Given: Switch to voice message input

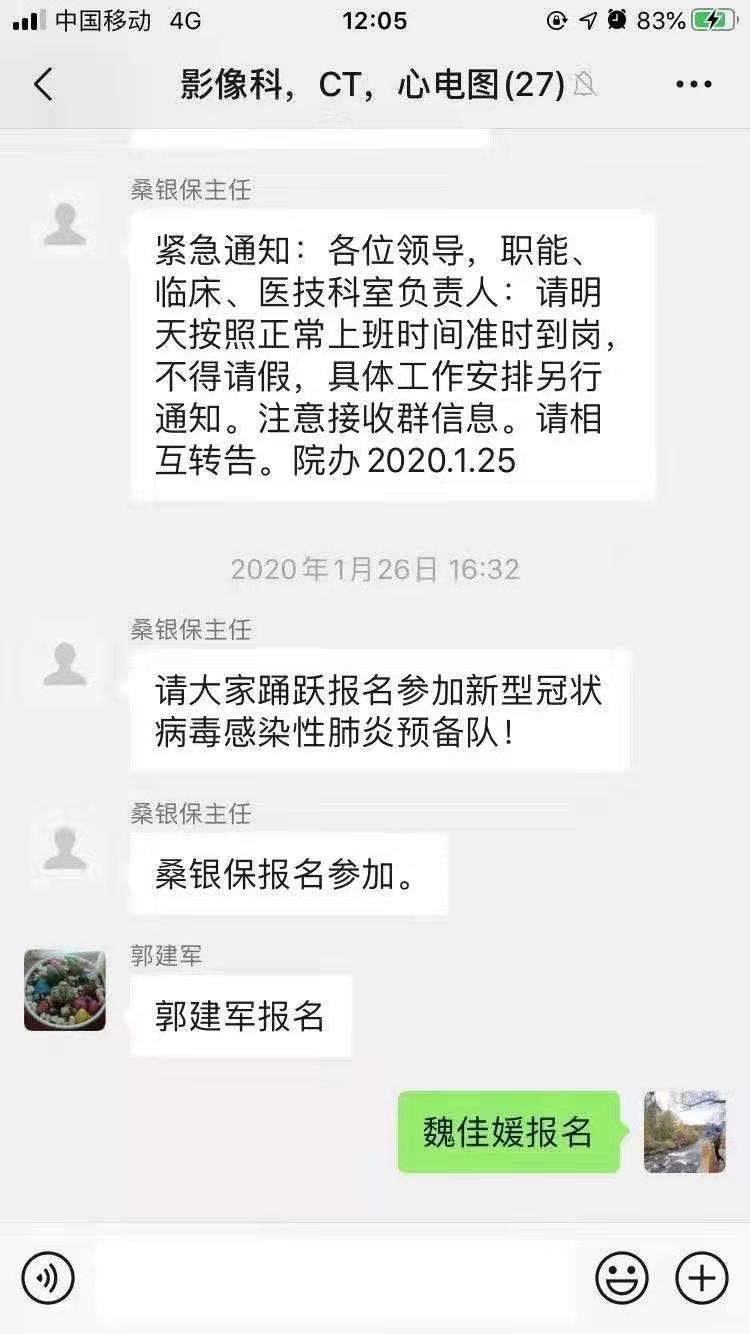Looking at the screenshot, I should point(48,1277).
